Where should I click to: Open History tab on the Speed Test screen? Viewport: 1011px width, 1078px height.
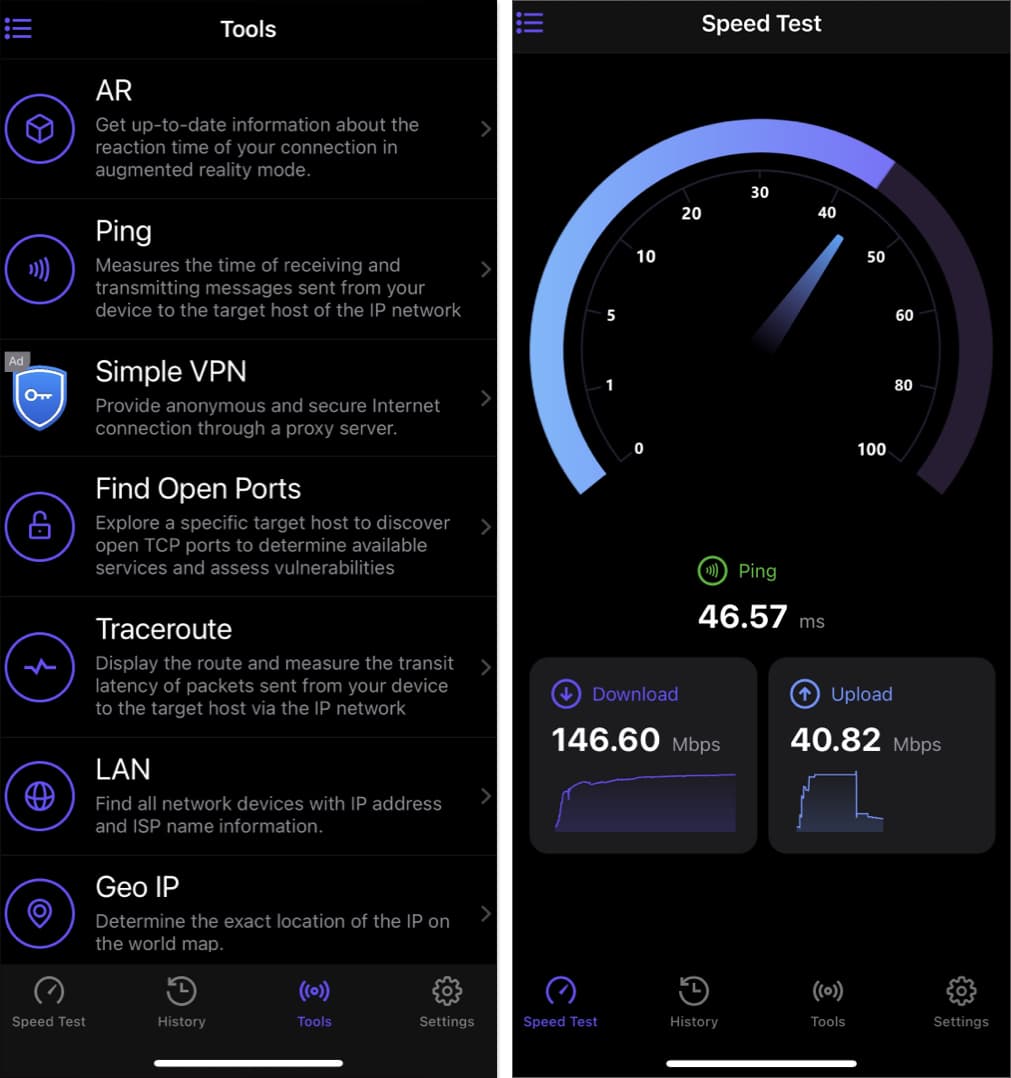point(694,1003)
